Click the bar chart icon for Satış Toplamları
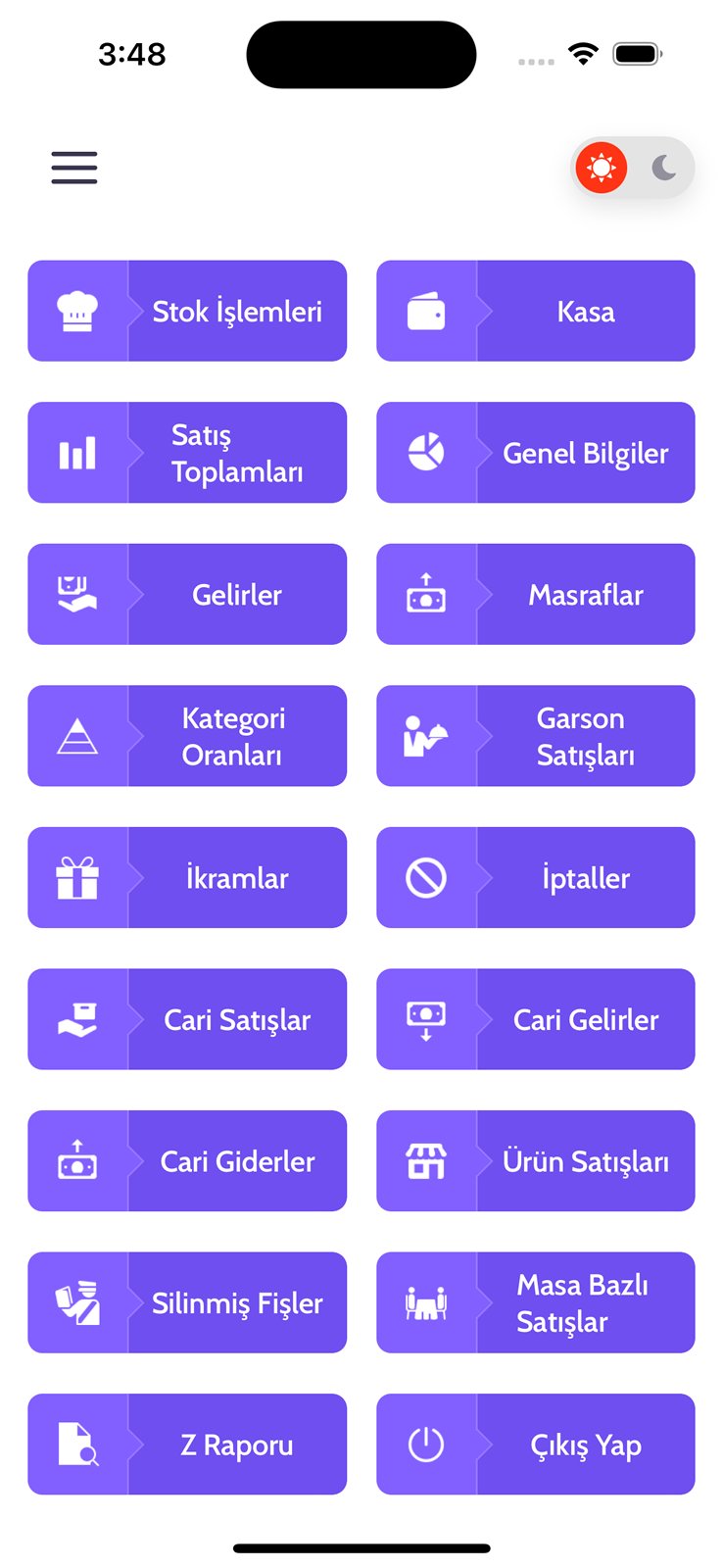This screenshot has height=1568, width=723. 76,453
